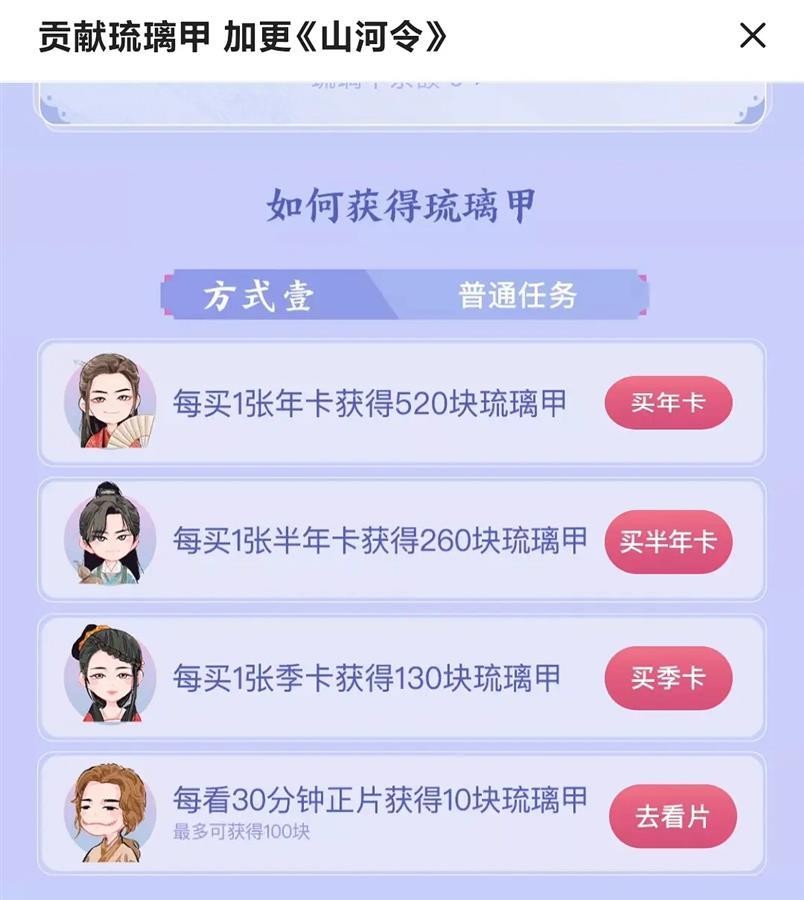
Task: Switch to the 普通任务 tab
Action: pos(518,296)
